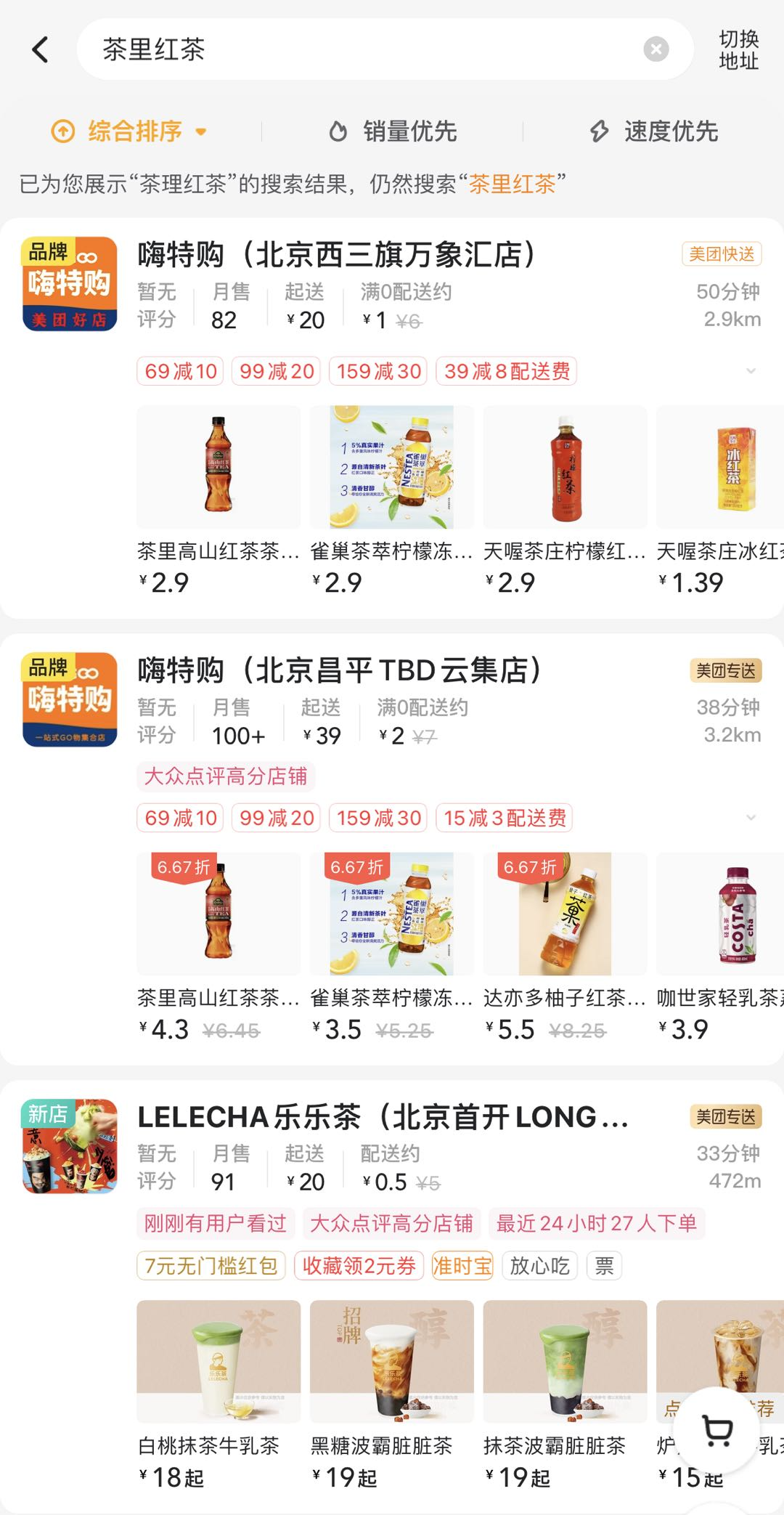Clear the search text

pos(656,49)
